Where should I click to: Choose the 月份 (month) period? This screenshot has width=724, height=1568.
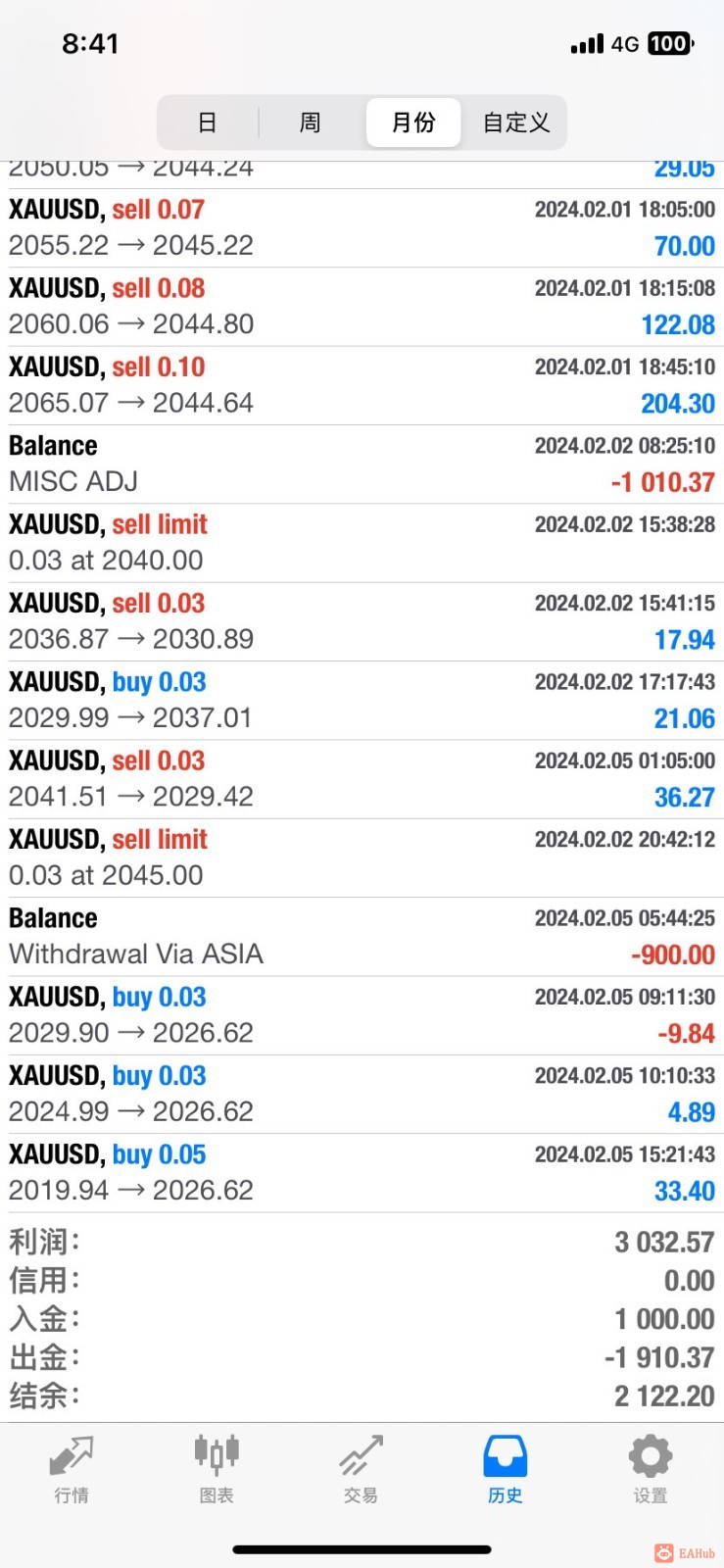[413, 122]
